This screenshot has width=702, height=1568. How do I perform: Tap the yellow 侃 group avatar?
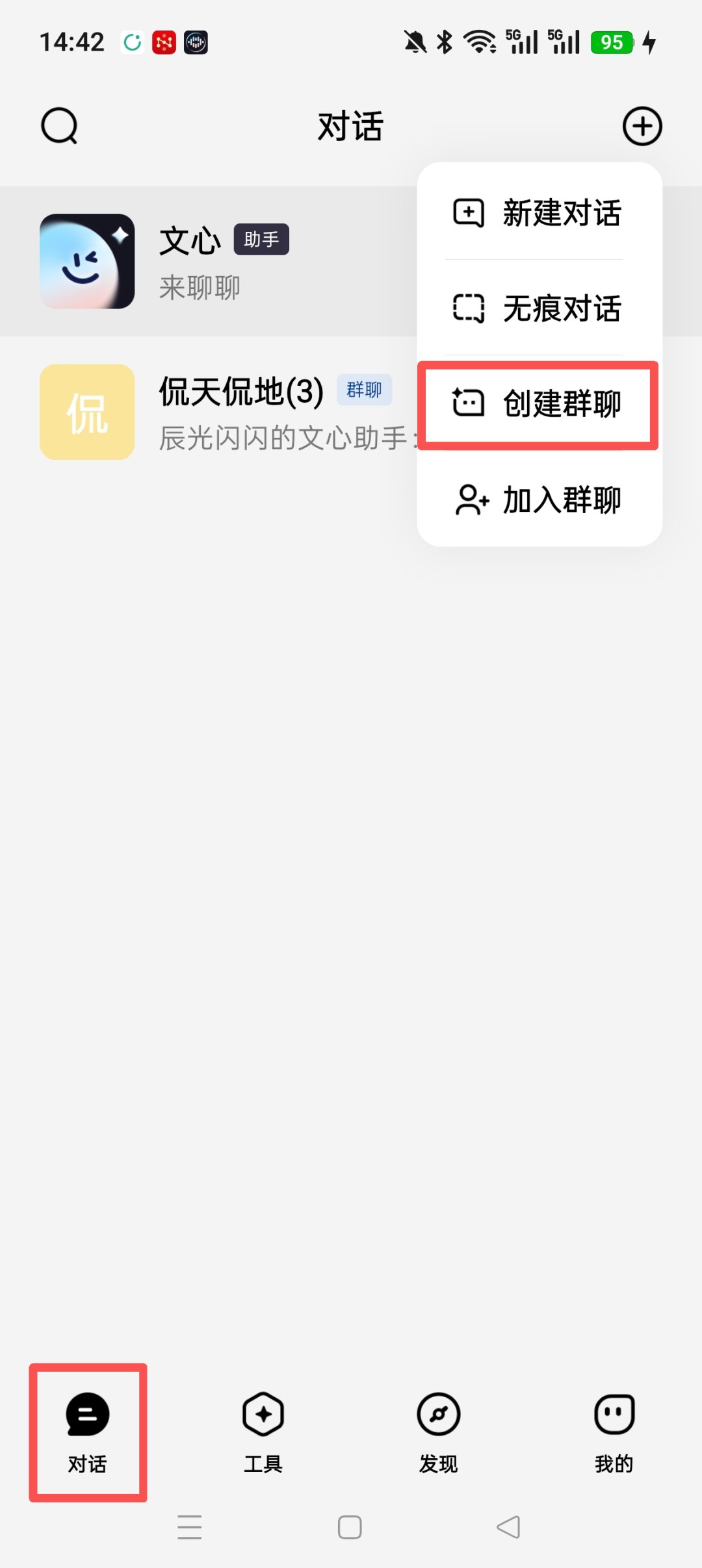[87, 412]
